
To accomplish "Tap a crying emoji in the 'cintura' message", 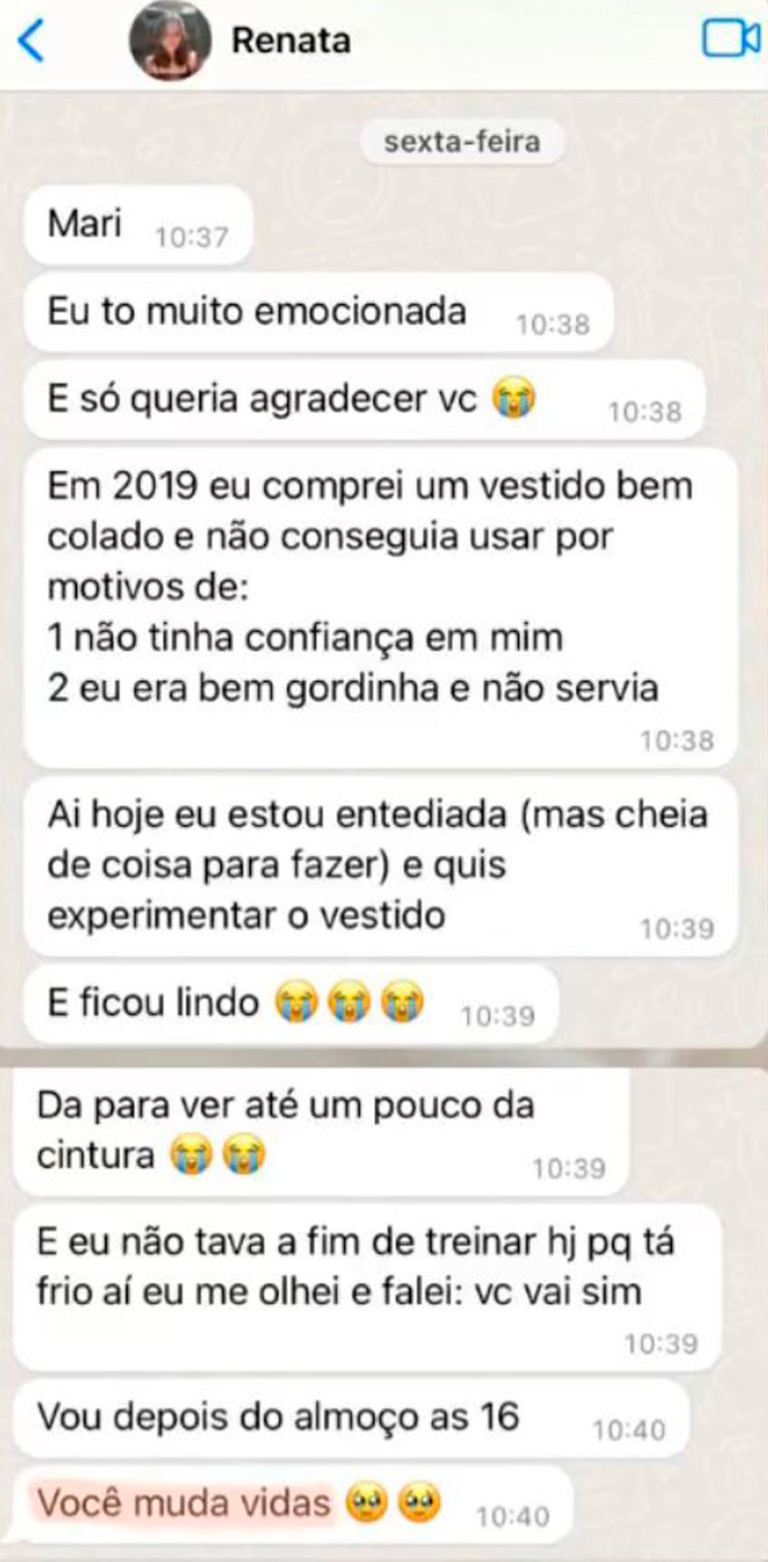I will point(191,1155).
